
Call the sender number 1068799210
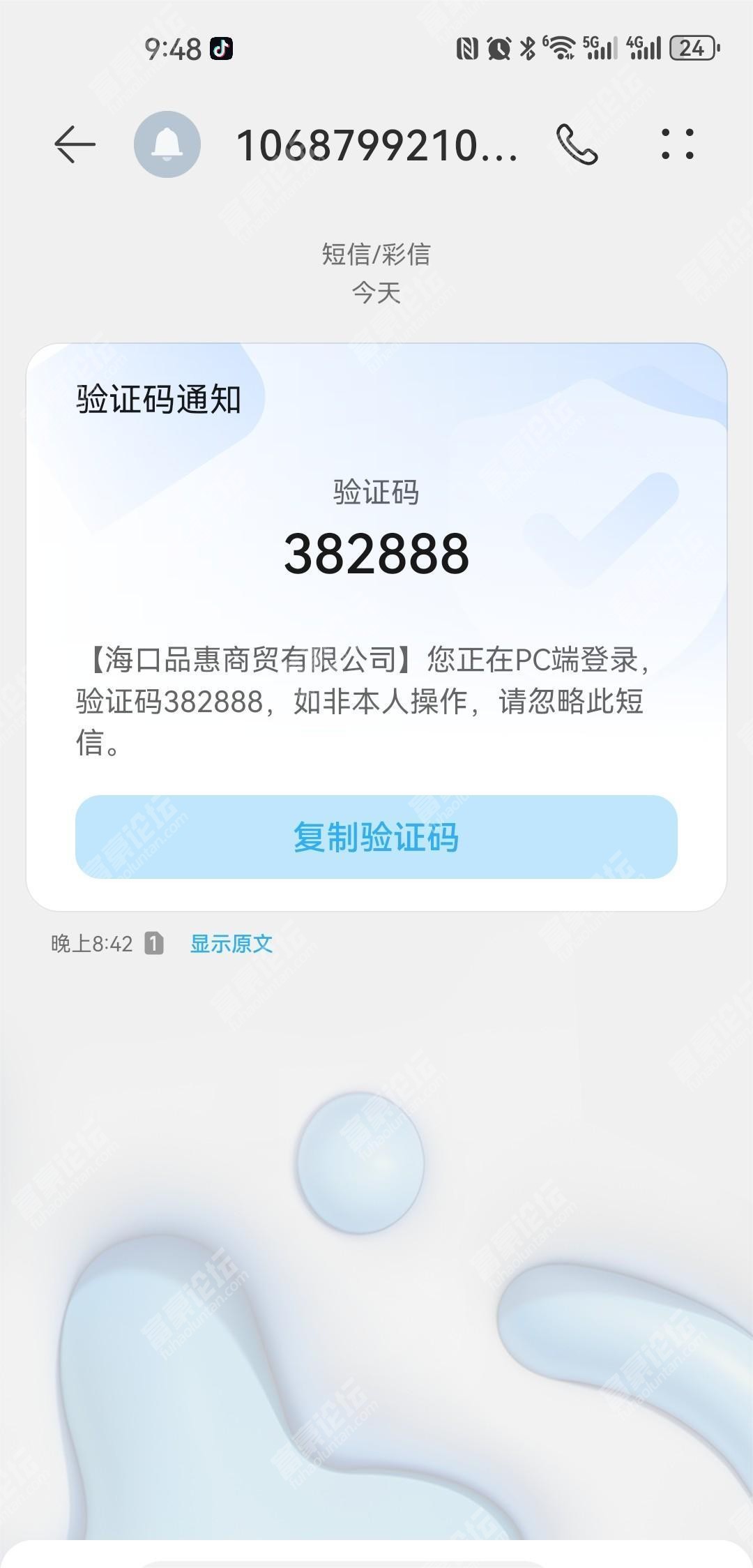[577, 144]
